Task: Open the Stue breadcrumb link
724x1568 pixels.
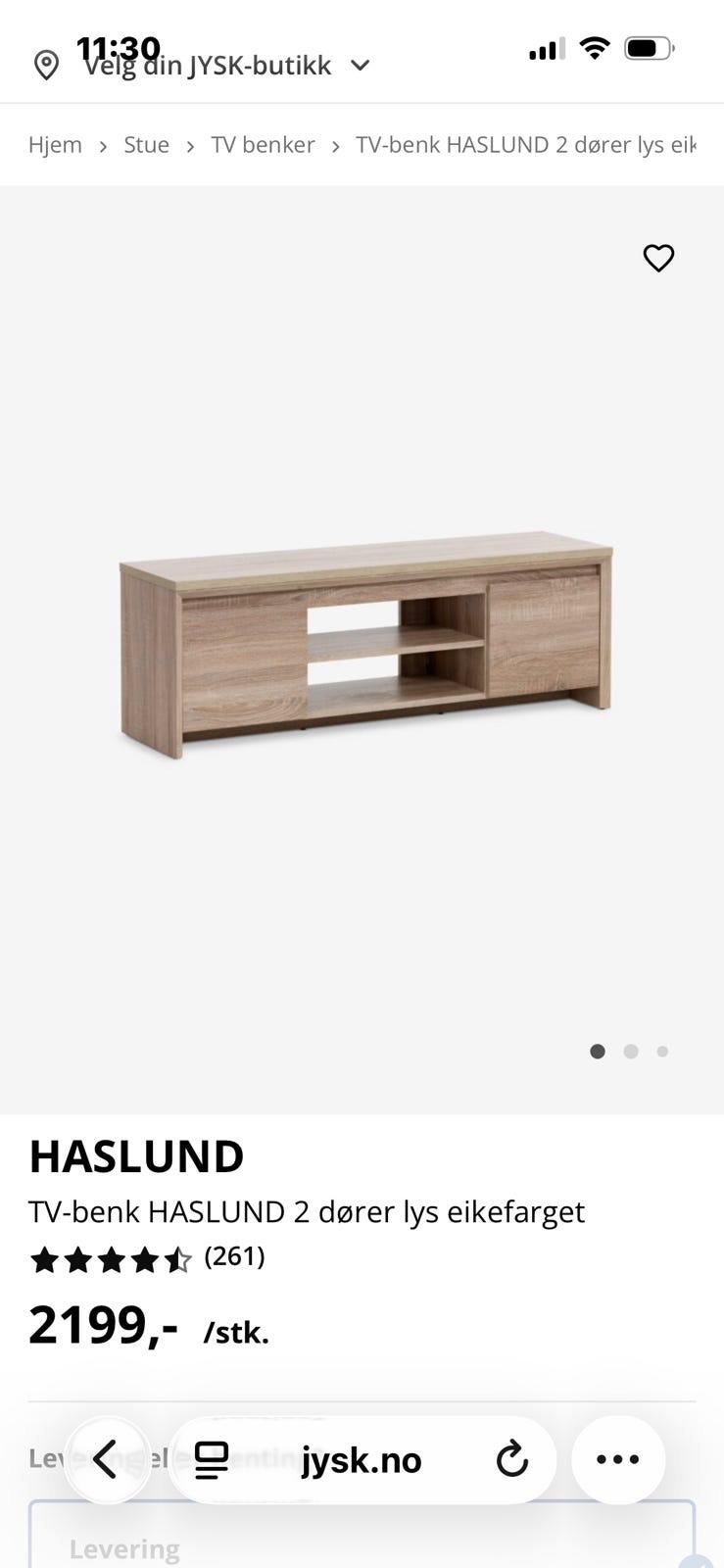Action: (x=146, y=145)
